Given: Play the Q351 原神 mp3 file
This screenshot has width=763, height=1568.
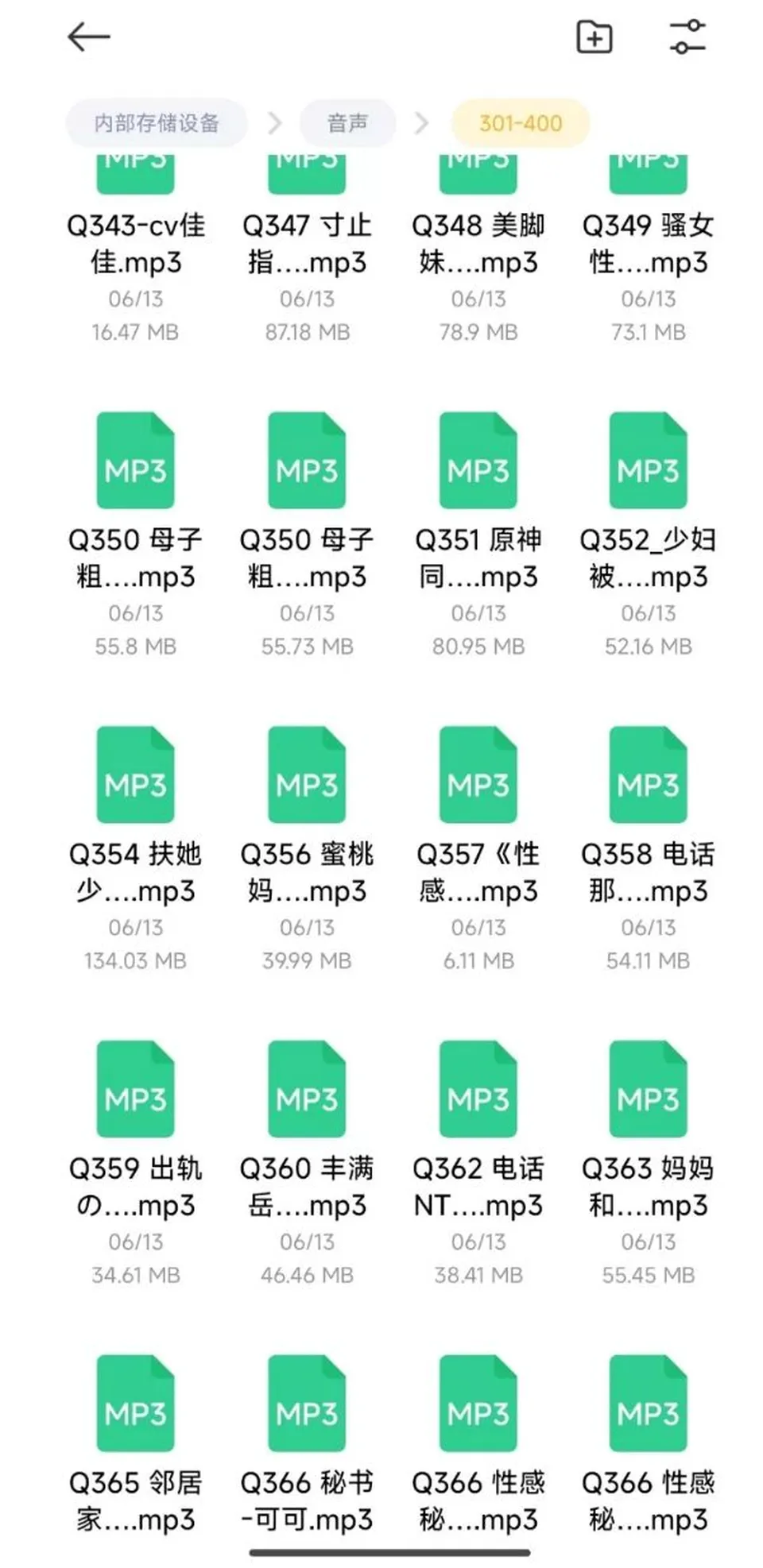Looking at the screenshot, I should pos(478,534).
